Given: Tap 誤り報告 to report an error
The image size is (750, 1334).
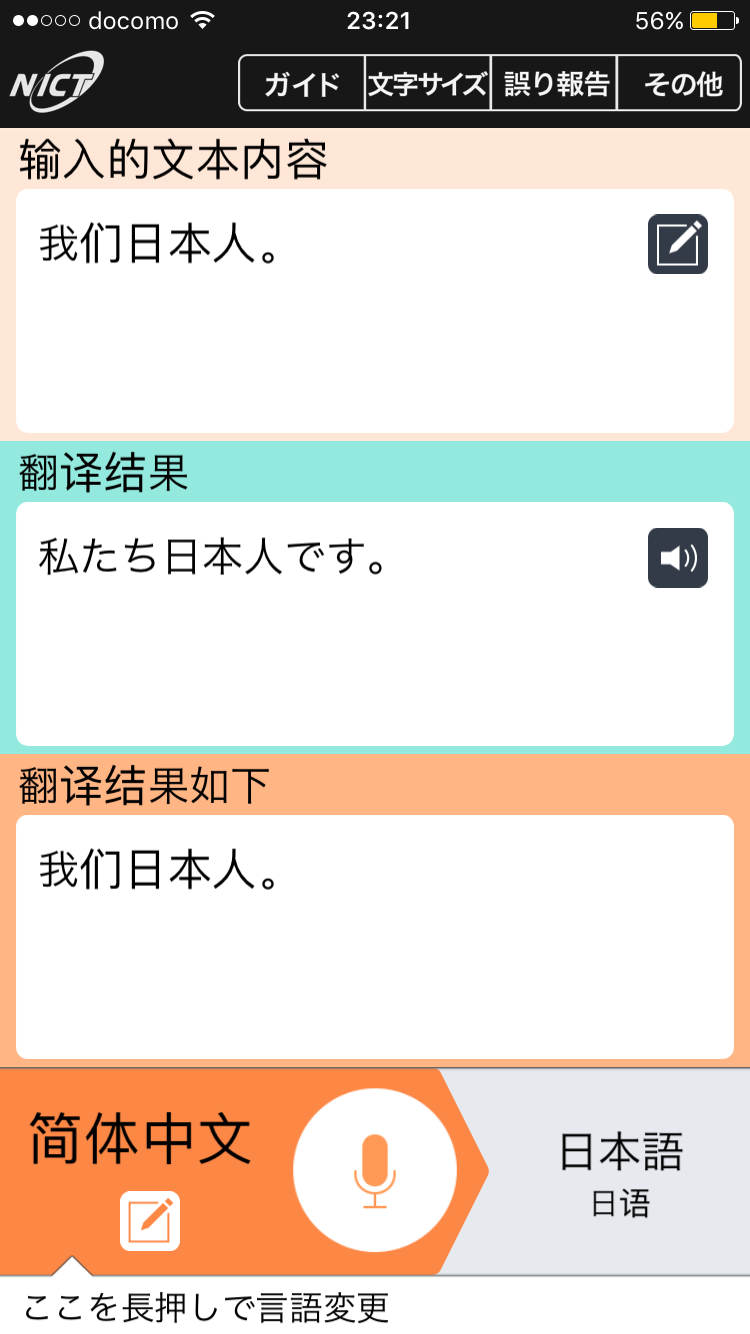Looking at the screenshot, I should (x=554, y=83).
